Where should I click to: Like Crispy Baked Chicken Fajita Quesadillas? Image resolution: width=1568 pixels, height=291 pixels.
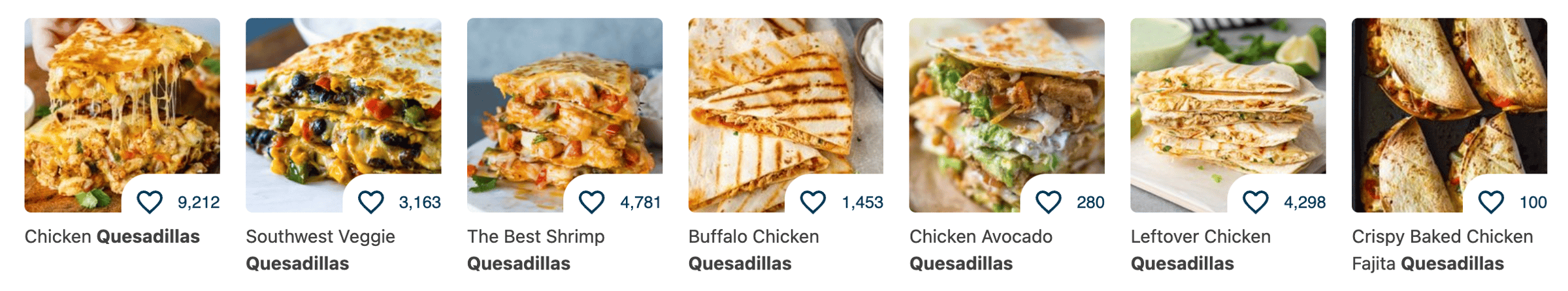coord(1491,202)
